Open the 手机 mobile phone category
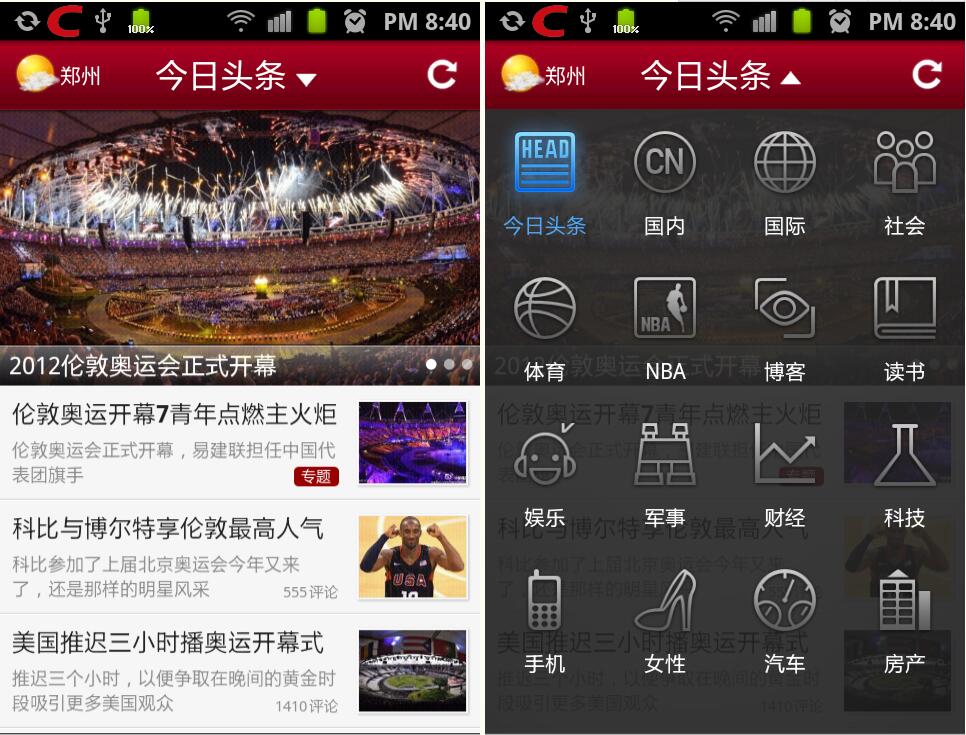The height and width of the screenshot is (735, 966). click(544, 620)
